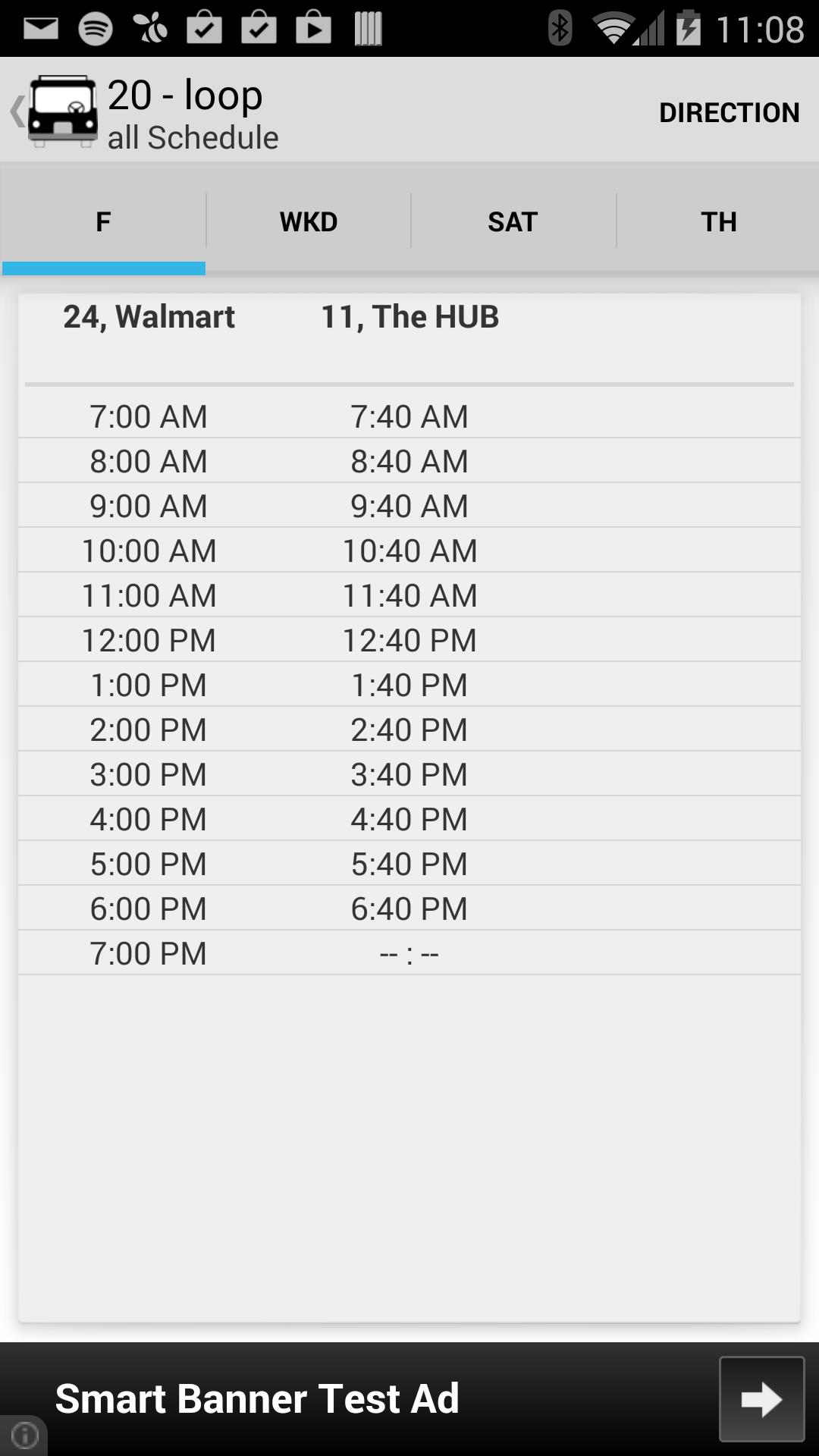The height and width of the screenshot is (1456, 819).
Task: Open the Smart Banner Test Ad link
Action: coord(258,1399)
